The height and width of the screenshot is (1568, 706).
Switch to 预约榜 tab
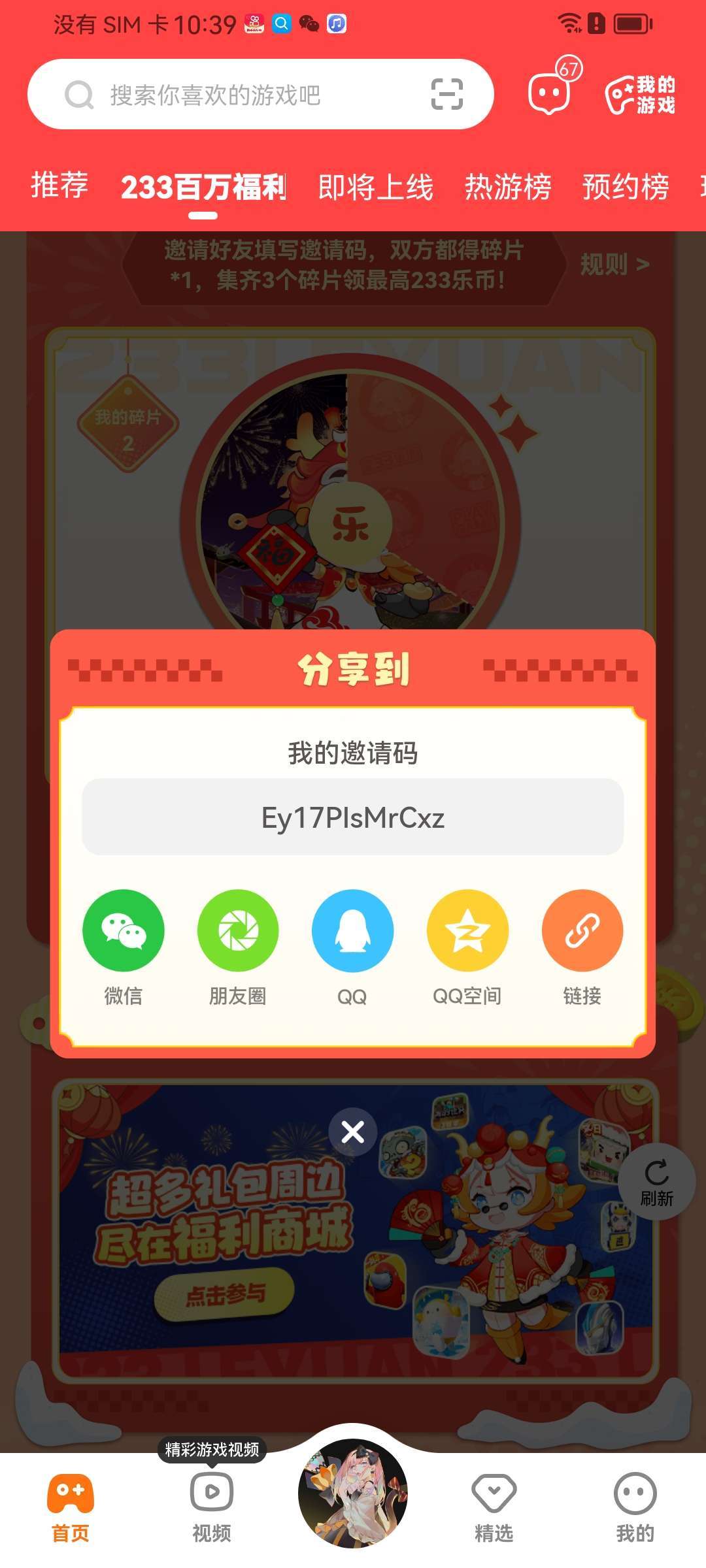[x=626, y=188]
